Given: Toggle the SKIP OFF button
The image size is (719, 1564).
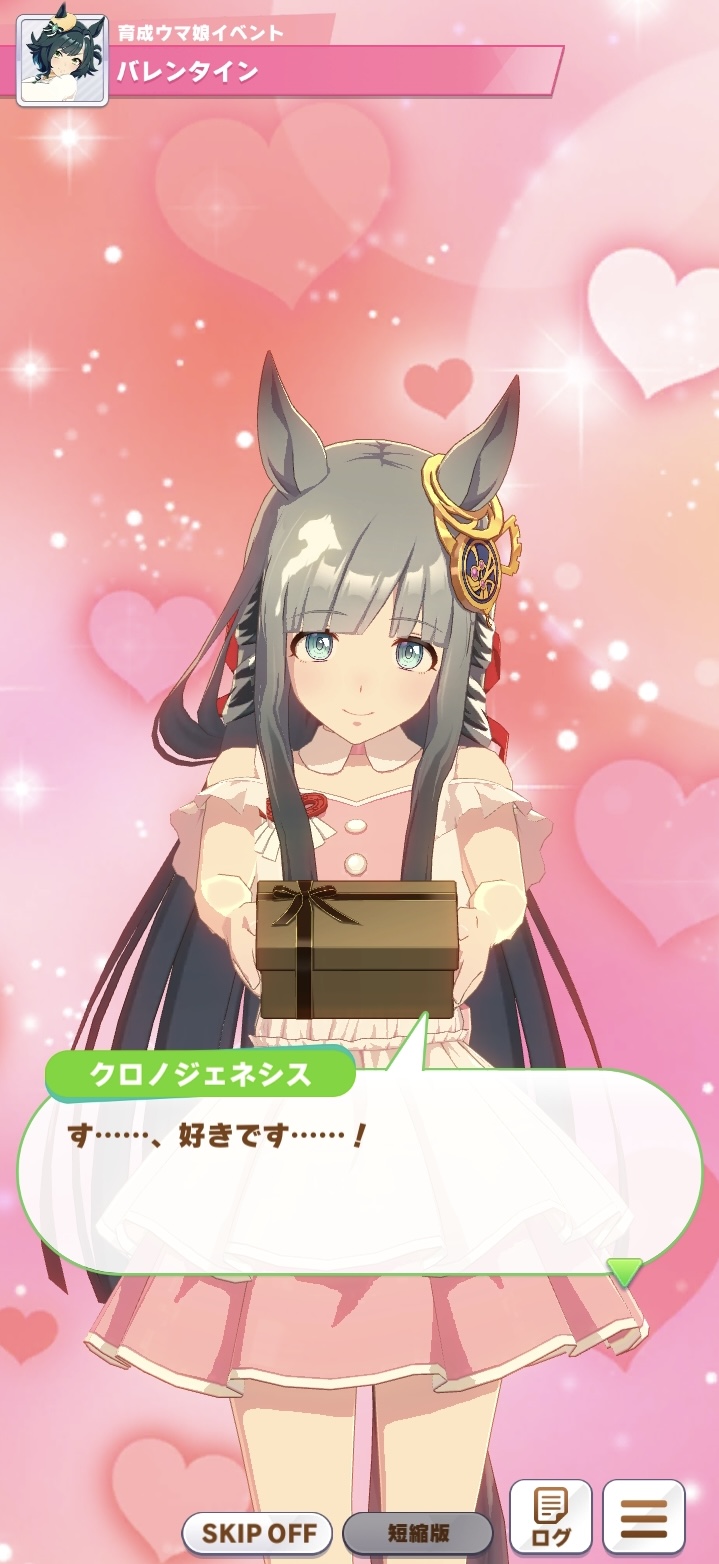Looking at the screenshot, I should [257, 1531].
